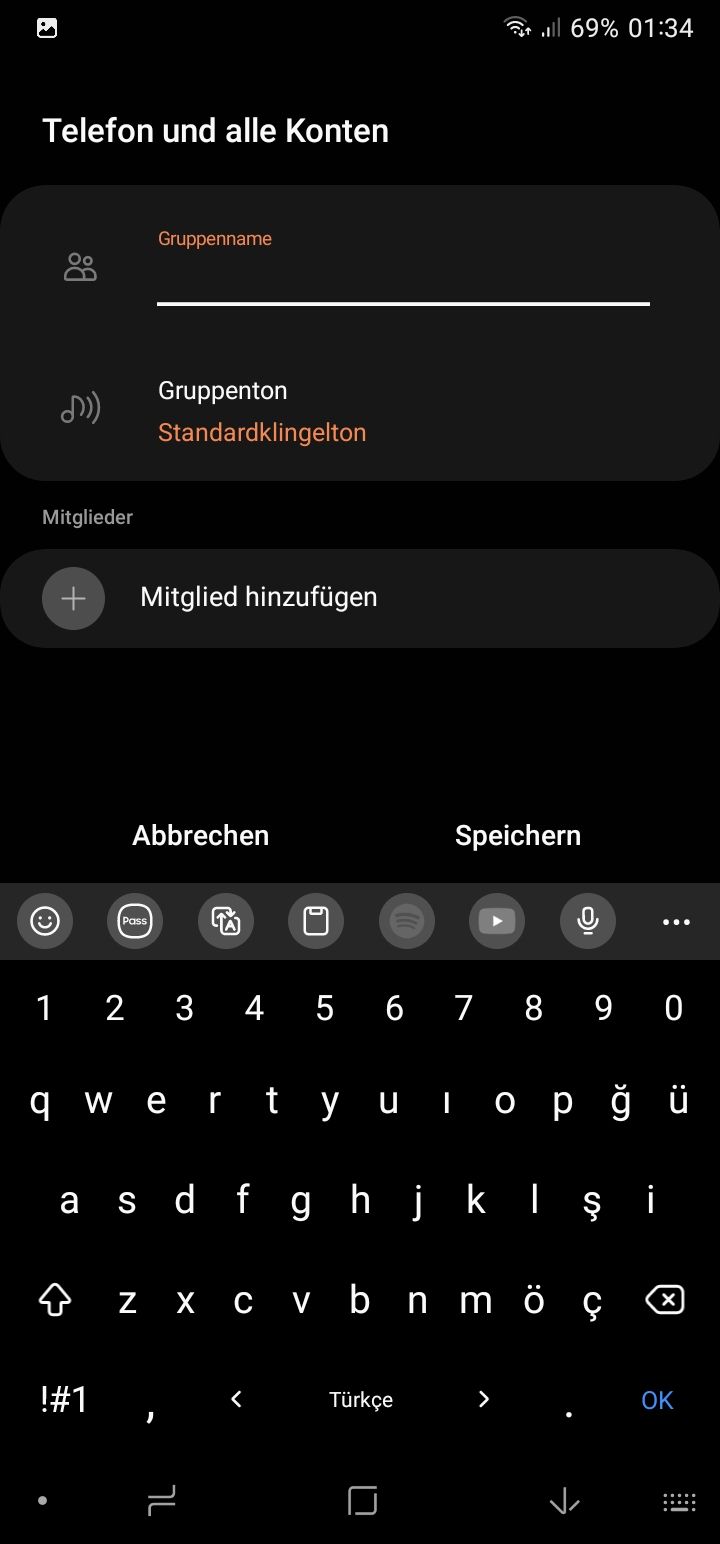Click the group members icon
720x1544 pixels.
click(x=80, y=265)
